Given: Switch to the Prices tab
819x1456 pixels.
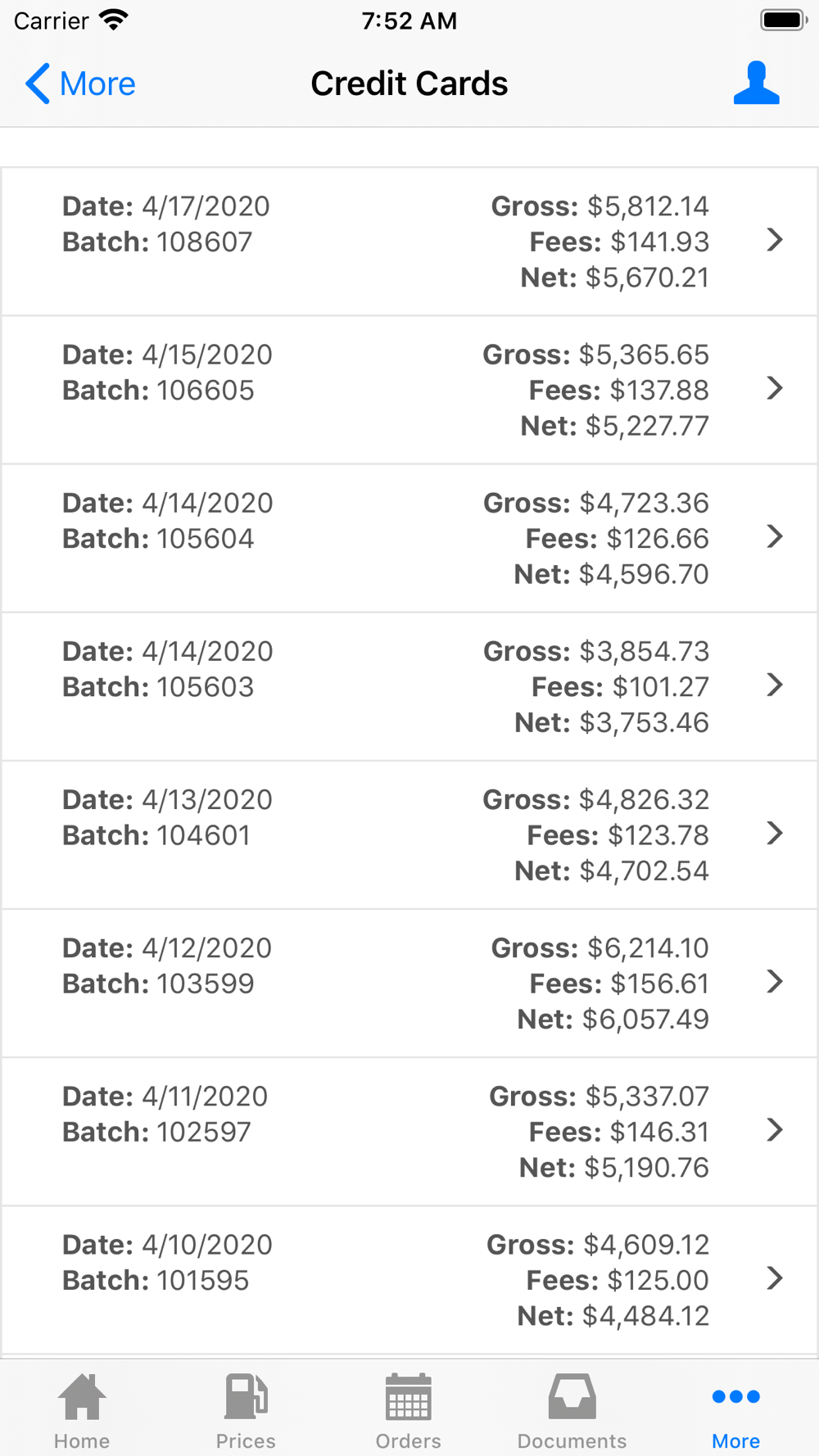Looking at the screenshot, I should coord(246,1410).
